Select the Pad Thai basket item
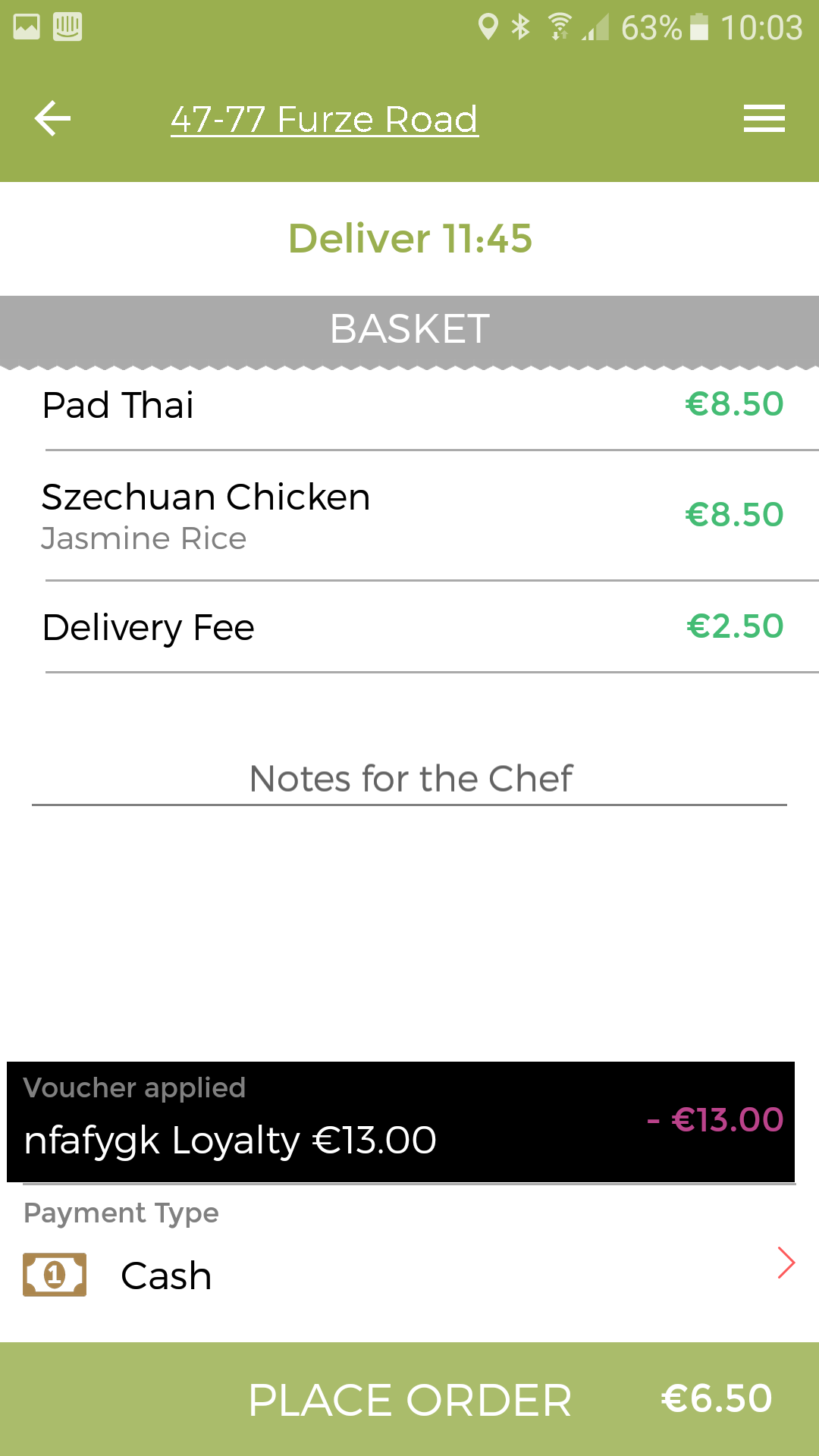 point(409,405)
